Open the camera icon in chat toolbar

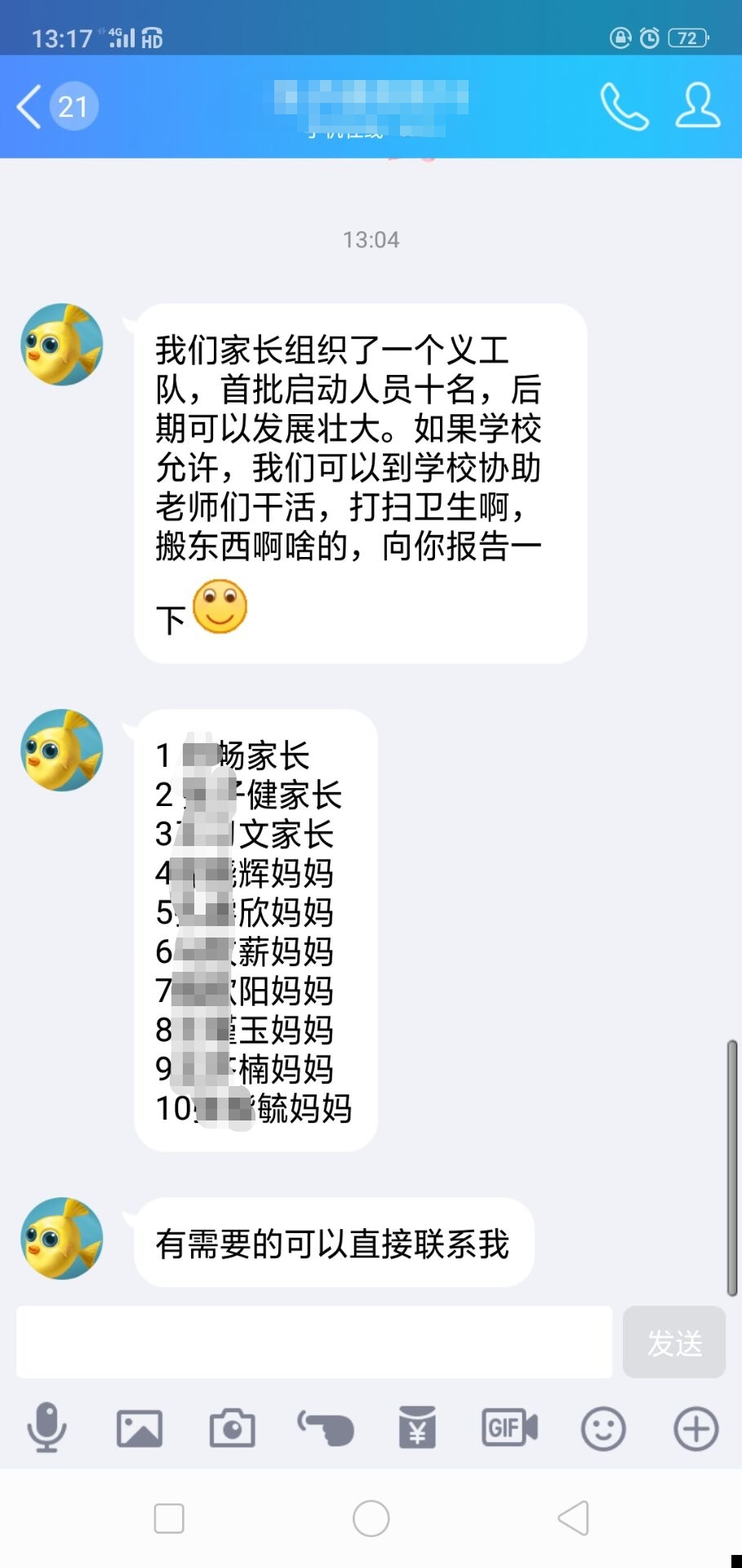point(233,1429)
